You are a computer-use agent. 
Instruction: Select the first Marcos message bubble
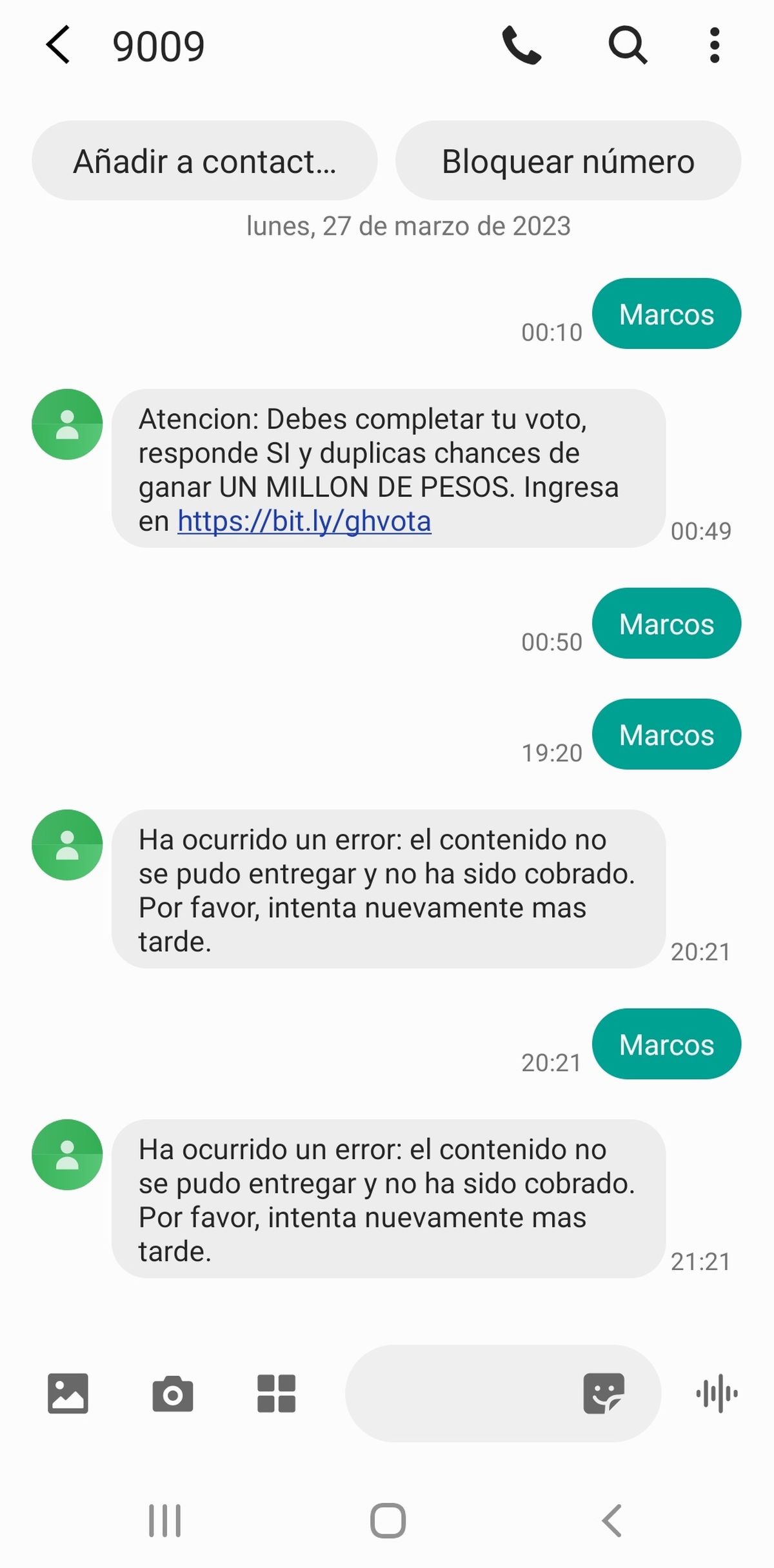666,314
